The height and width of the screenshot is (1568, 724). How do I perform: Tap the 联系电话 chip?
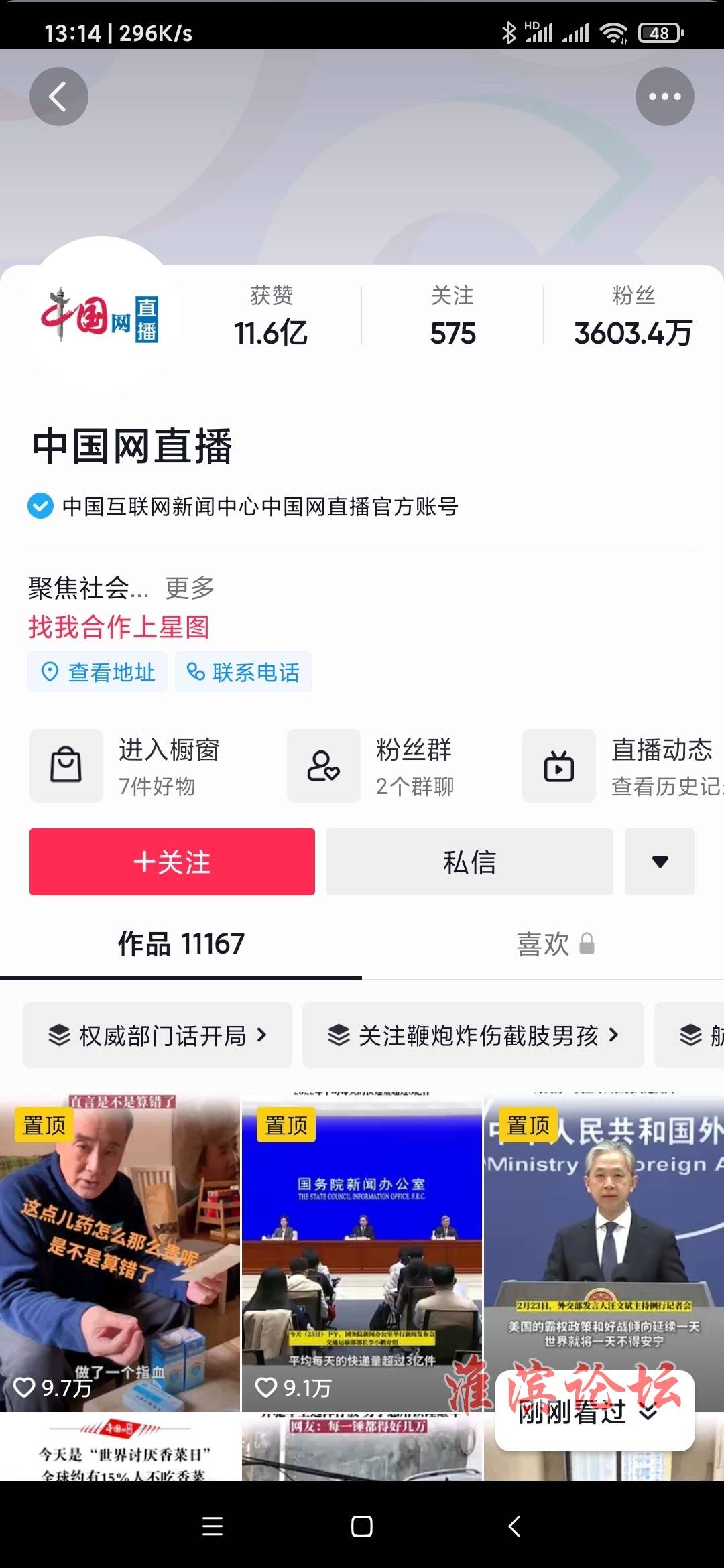[243, 672]
